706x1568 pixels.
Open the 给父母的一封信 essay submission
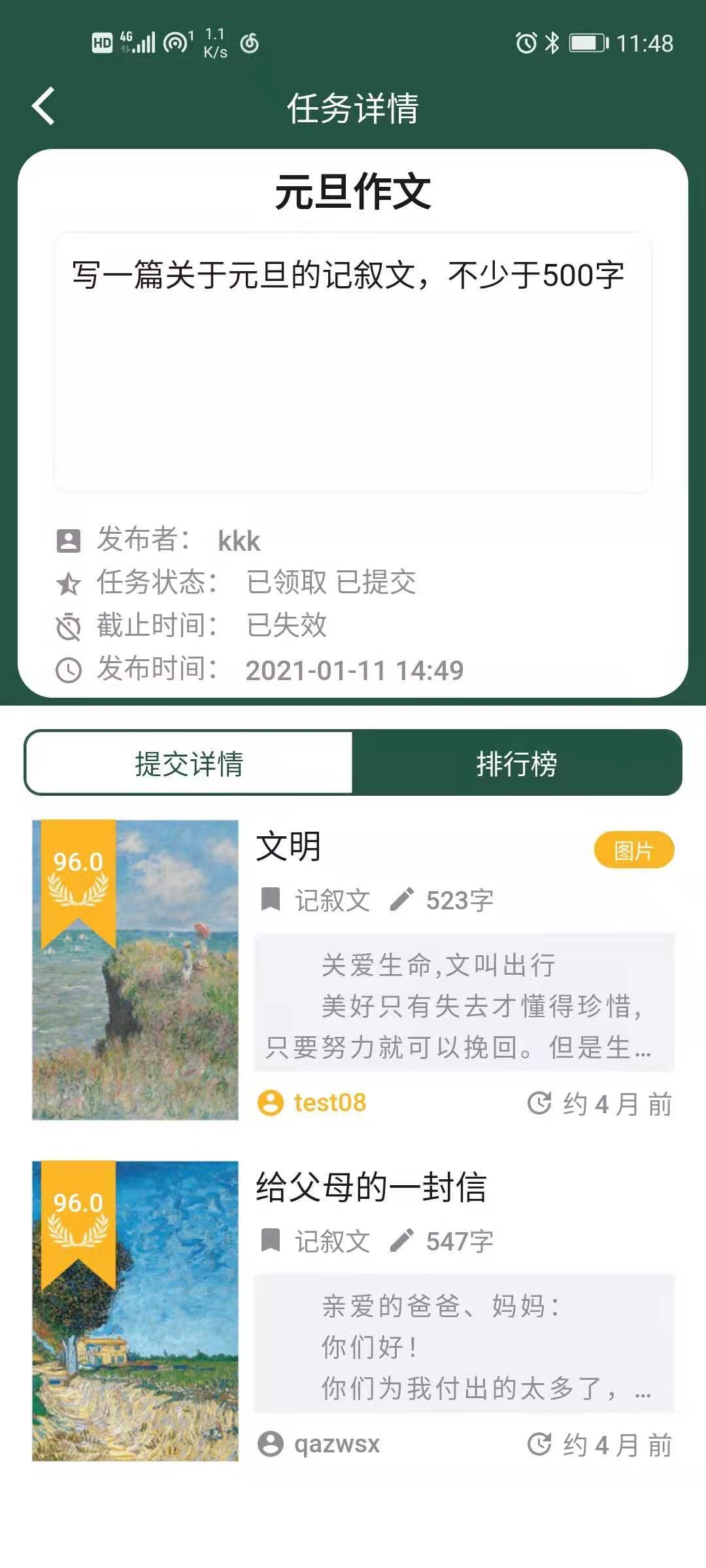371,1187
